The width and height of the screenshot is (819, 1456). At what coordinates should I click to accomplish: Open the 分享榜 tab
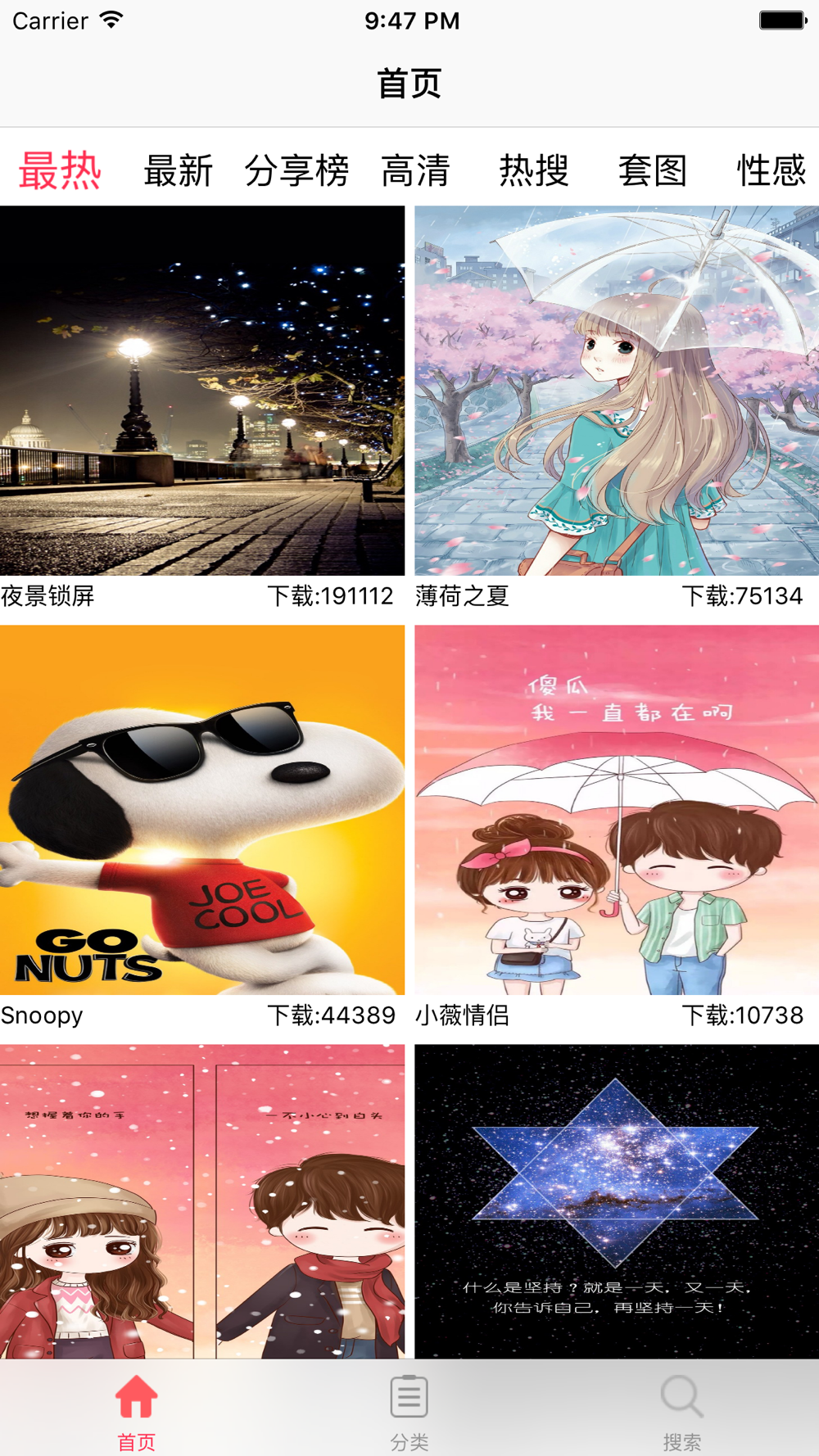click(x=296, y=170)
